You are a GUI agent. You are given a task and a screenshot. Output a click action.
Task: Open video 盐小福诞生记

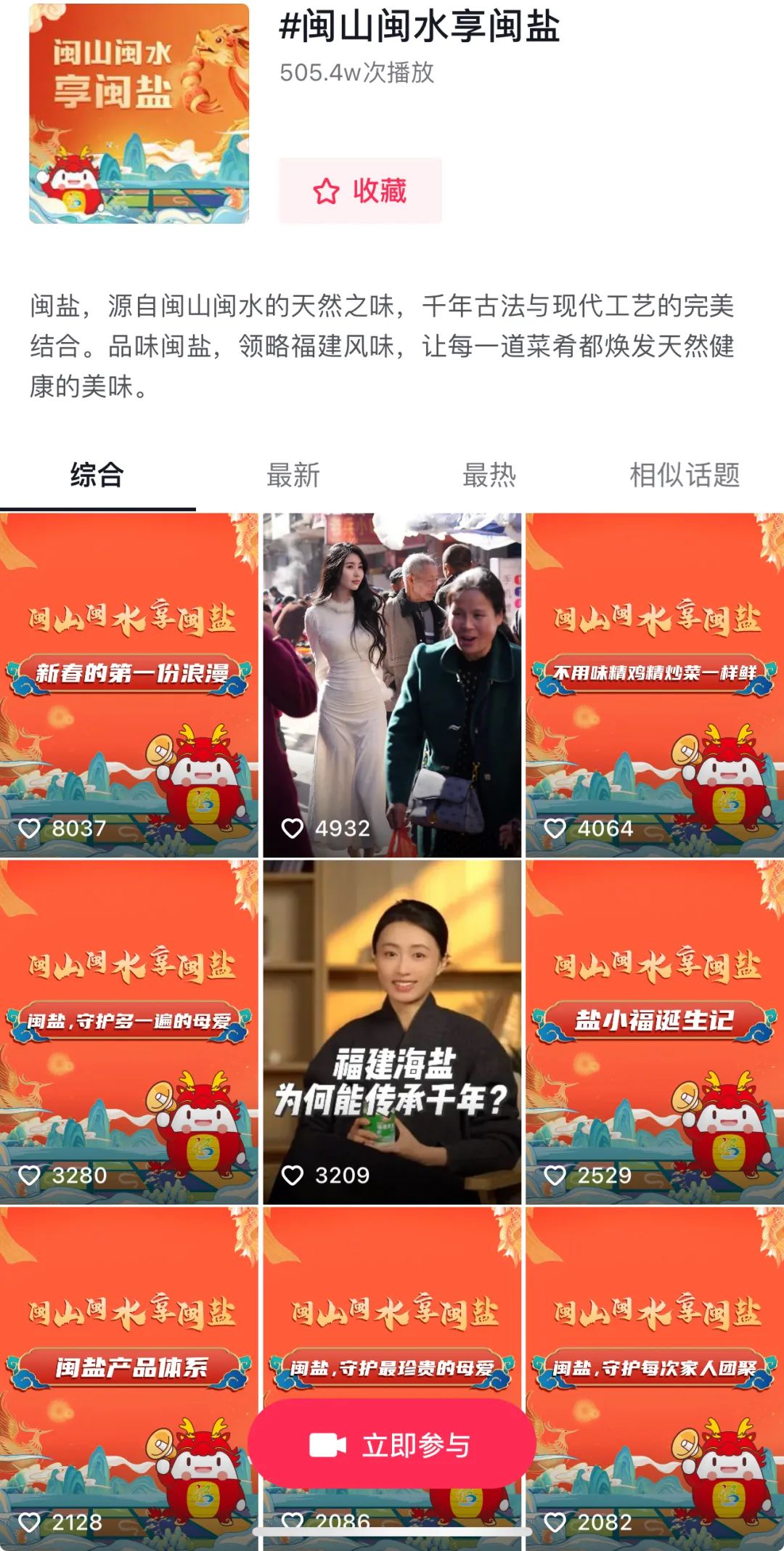(x=655, y=1031)
